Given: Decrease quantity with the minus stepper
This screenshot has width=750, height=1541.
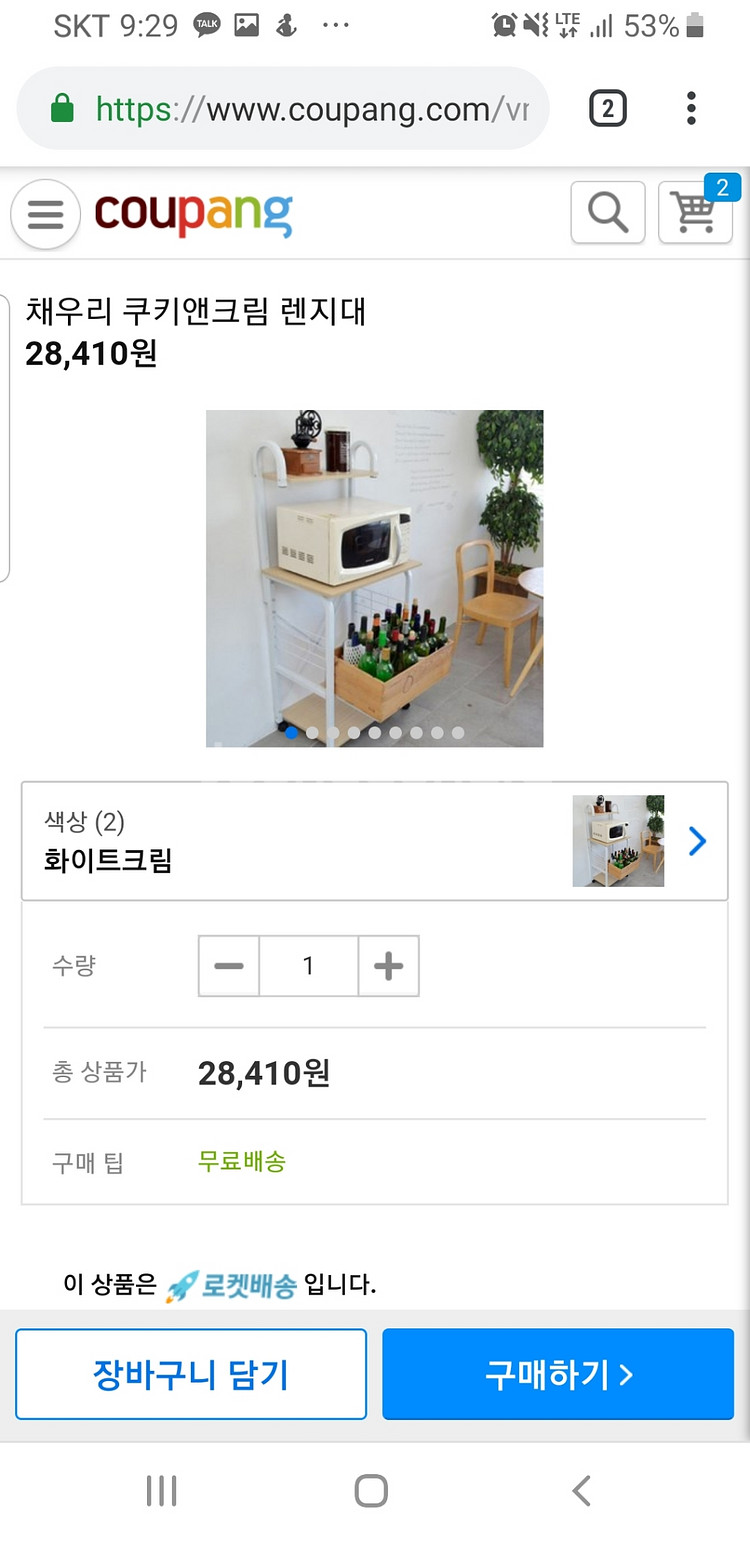Looking at the screenshot, I should tap(228, 965).
